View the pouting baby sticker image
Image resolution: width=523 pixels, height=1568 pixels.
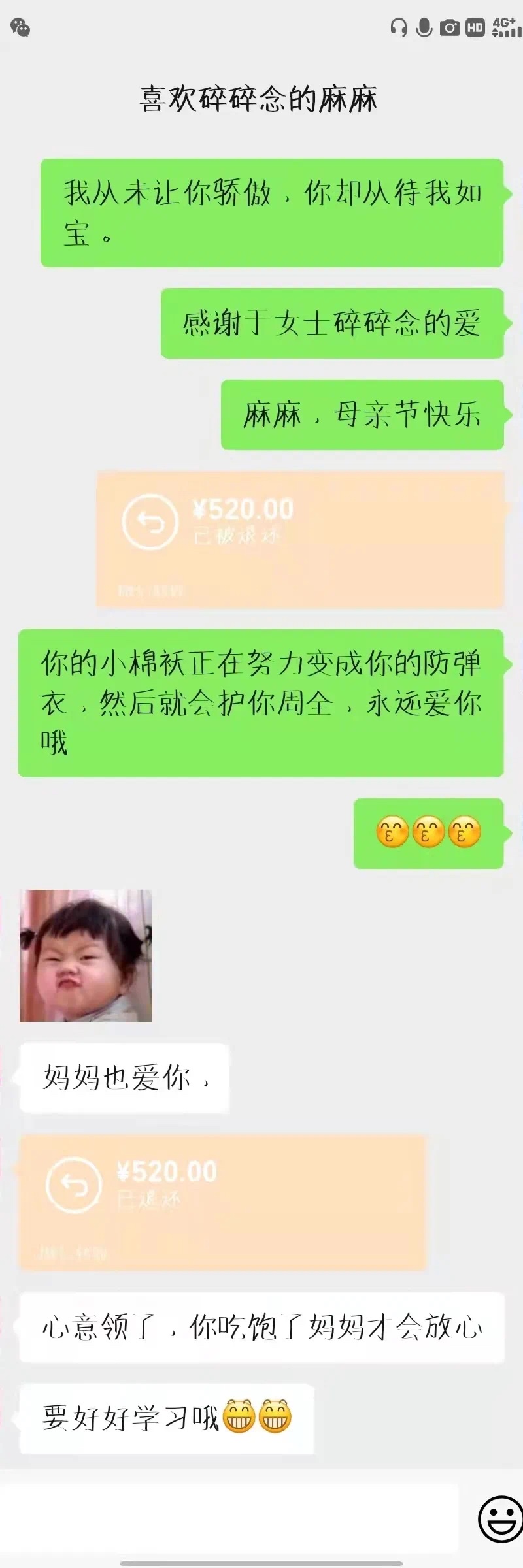click(x=86, y=955)
